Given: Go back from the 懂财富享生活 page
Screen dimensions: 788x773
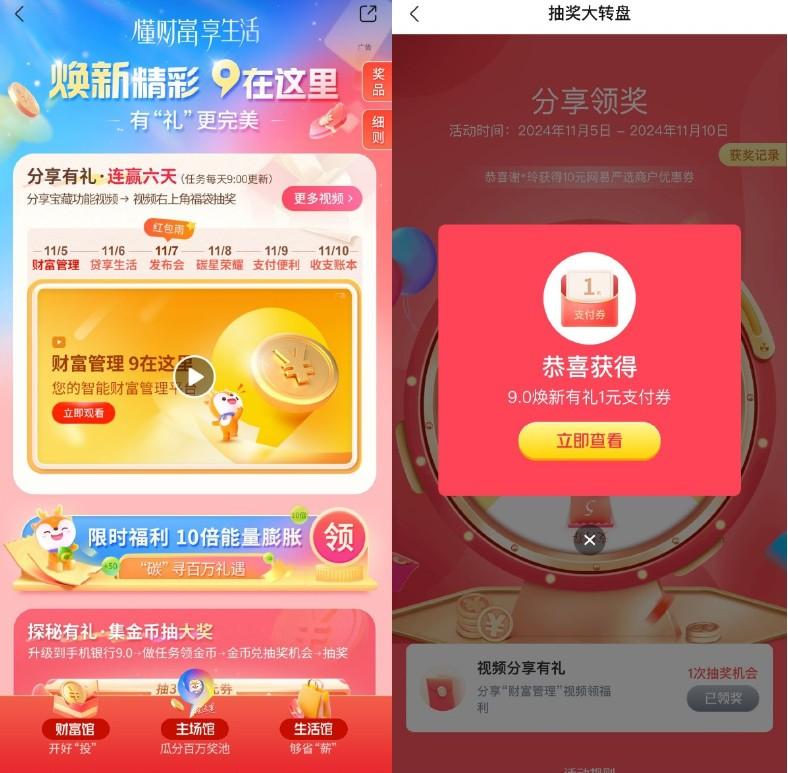Looking at the screenshot, I should pos(19,14).
